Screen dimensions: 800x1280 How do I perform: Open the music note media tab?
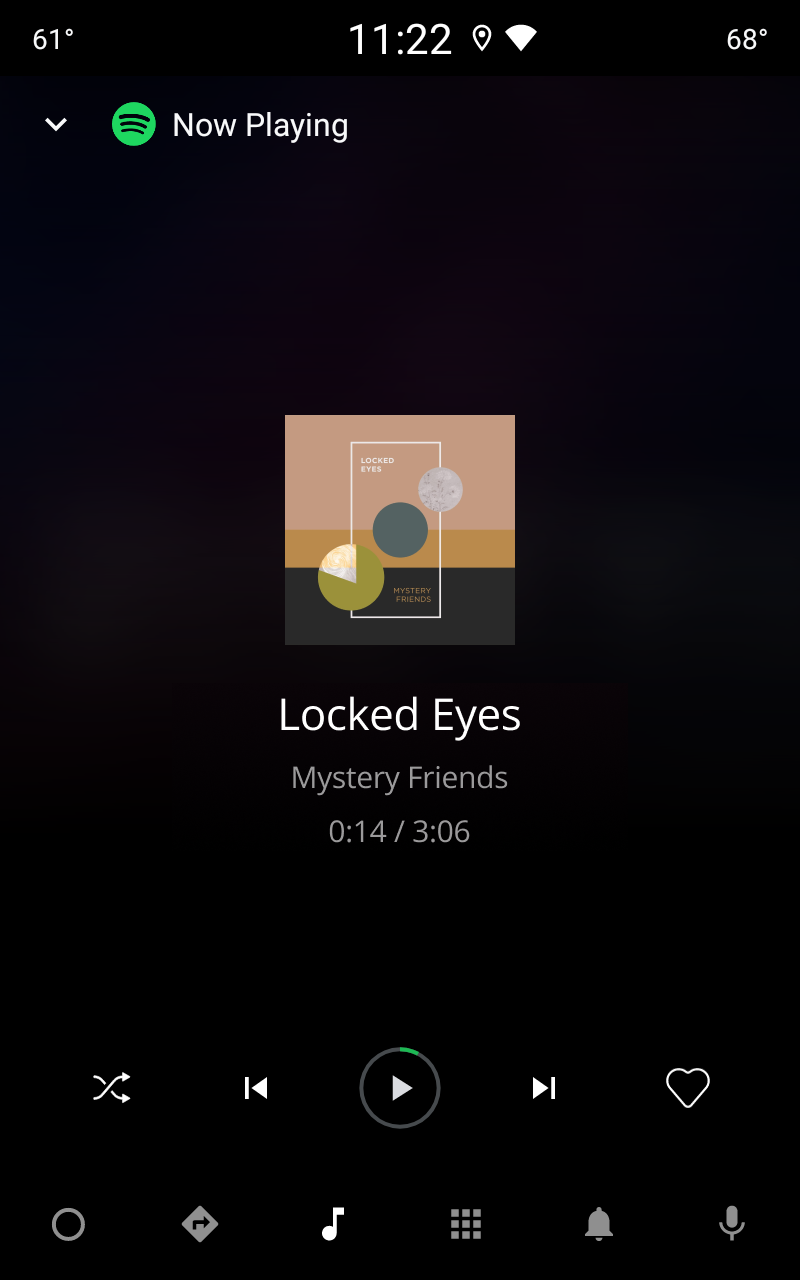(333, 1223)
